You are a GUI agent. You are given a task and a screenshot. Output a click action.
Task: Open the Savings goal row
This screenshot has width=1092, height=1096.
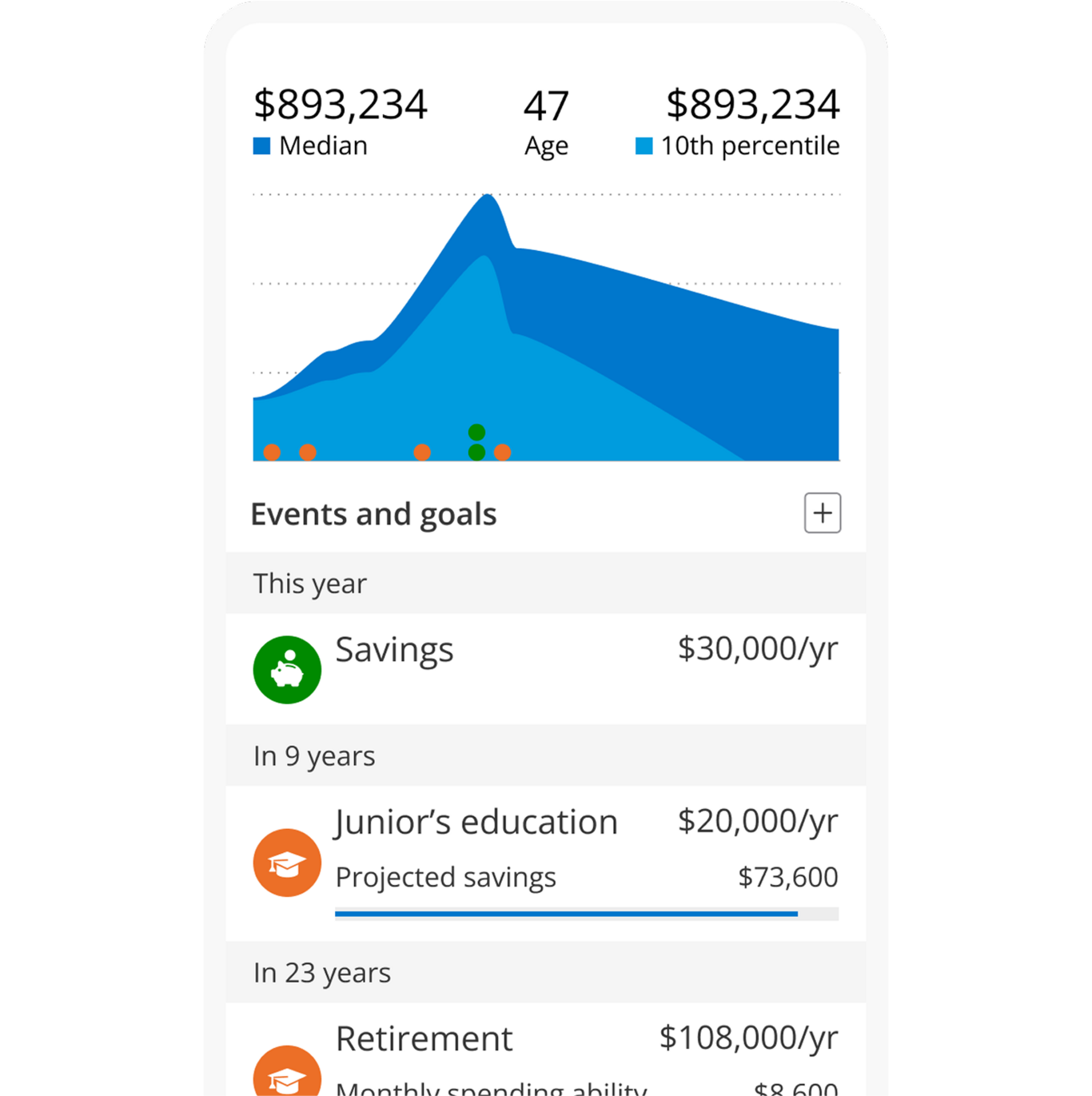click(545, 668)
